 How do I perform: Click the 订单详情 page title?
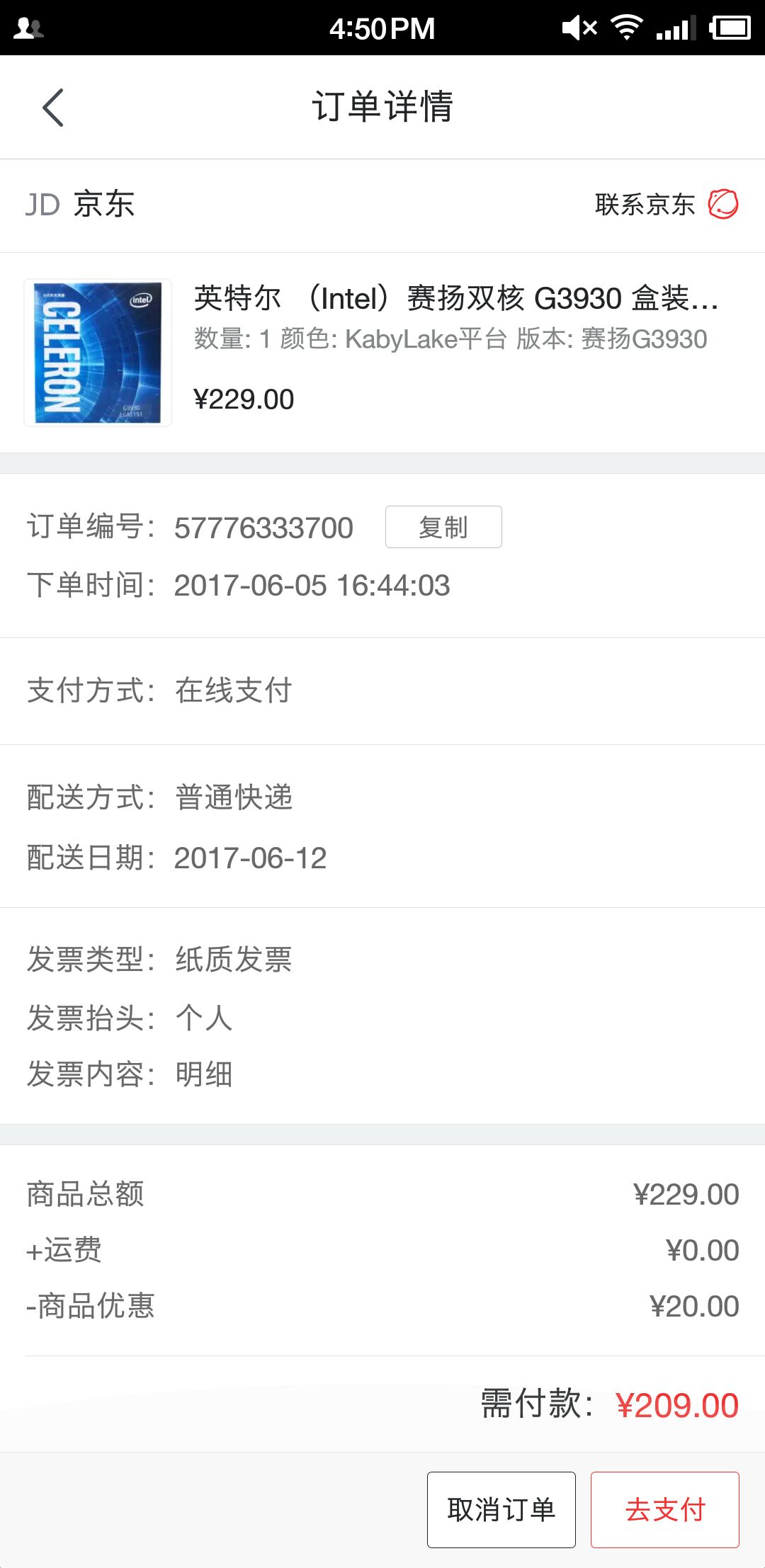382,107
